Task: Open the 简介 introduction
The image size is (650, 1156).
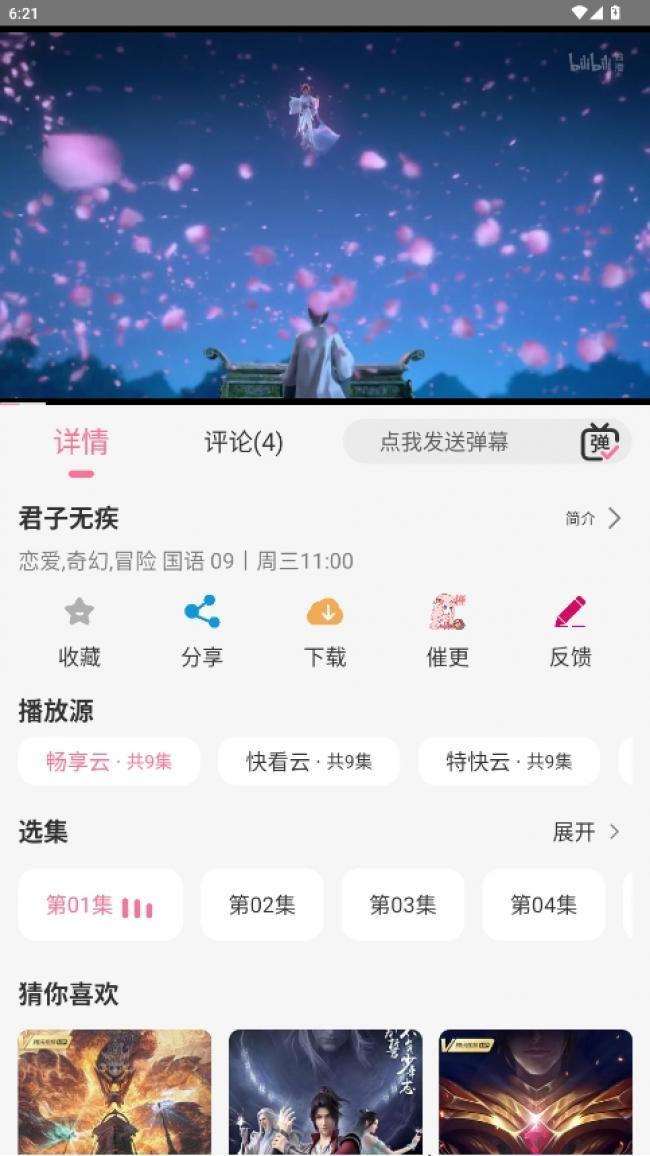Action: [593, 518]
